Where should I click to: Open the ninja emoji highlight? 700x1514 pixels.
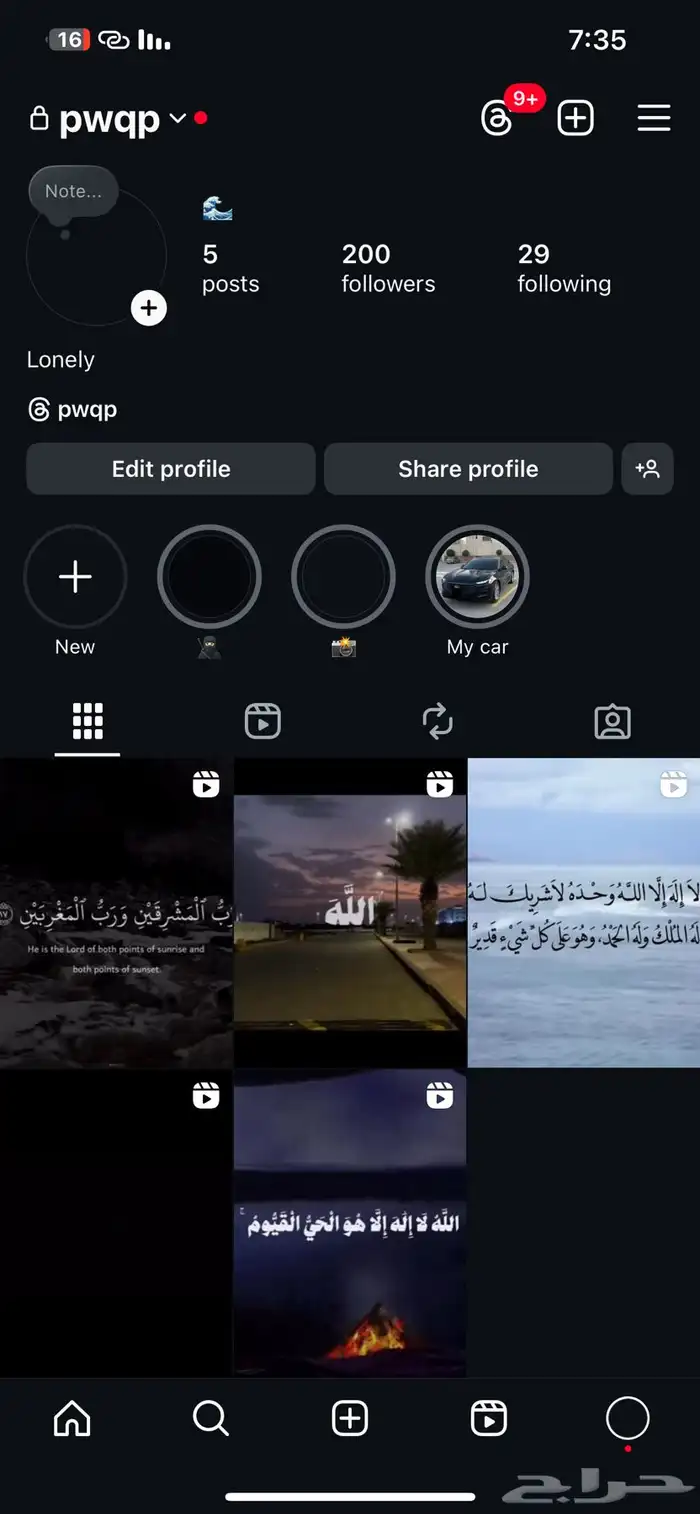pyautogui.click(x=209, y=577)
